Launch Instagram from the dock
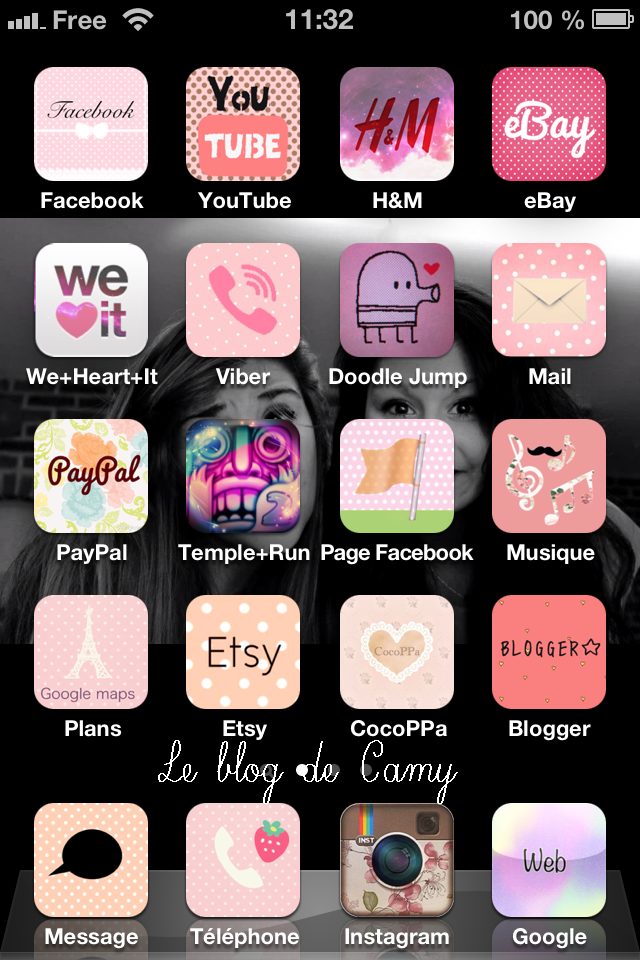 [x=396, y=860]
